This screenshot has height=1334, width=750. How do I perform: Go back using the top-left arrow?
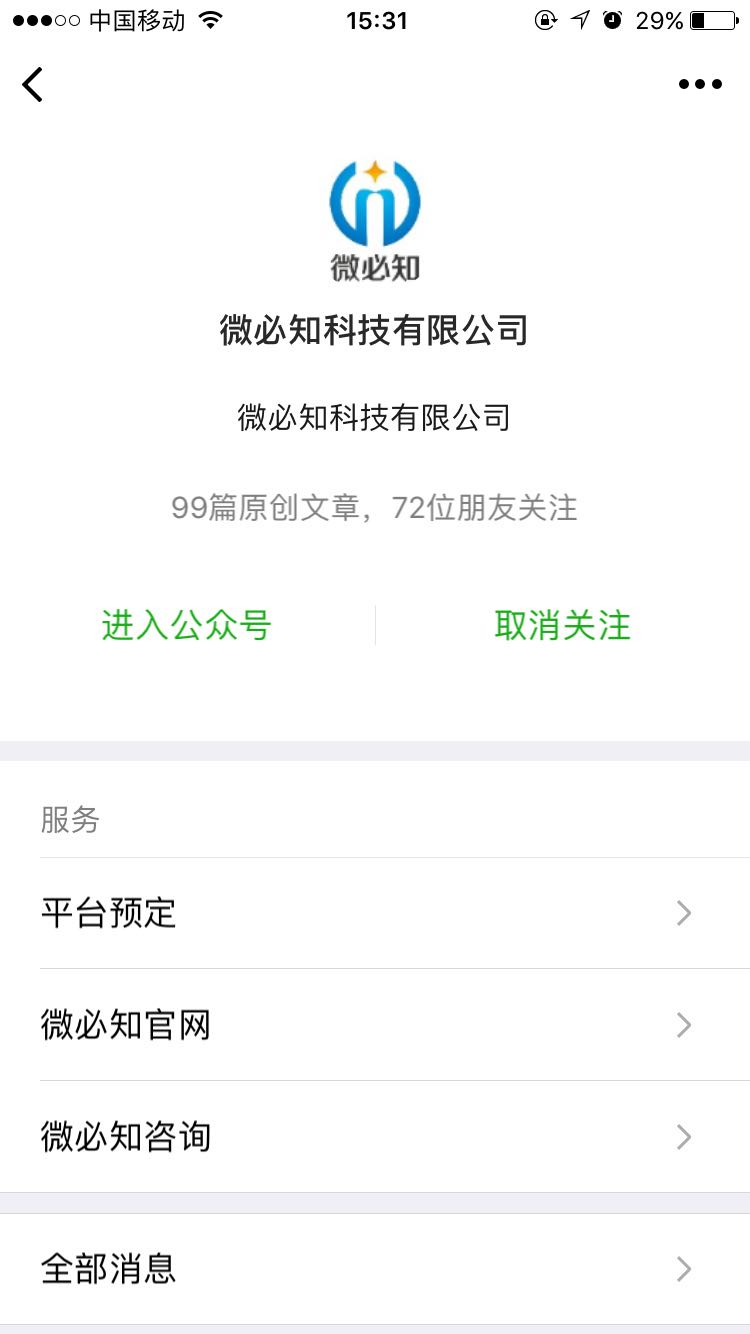click(33, 85)
